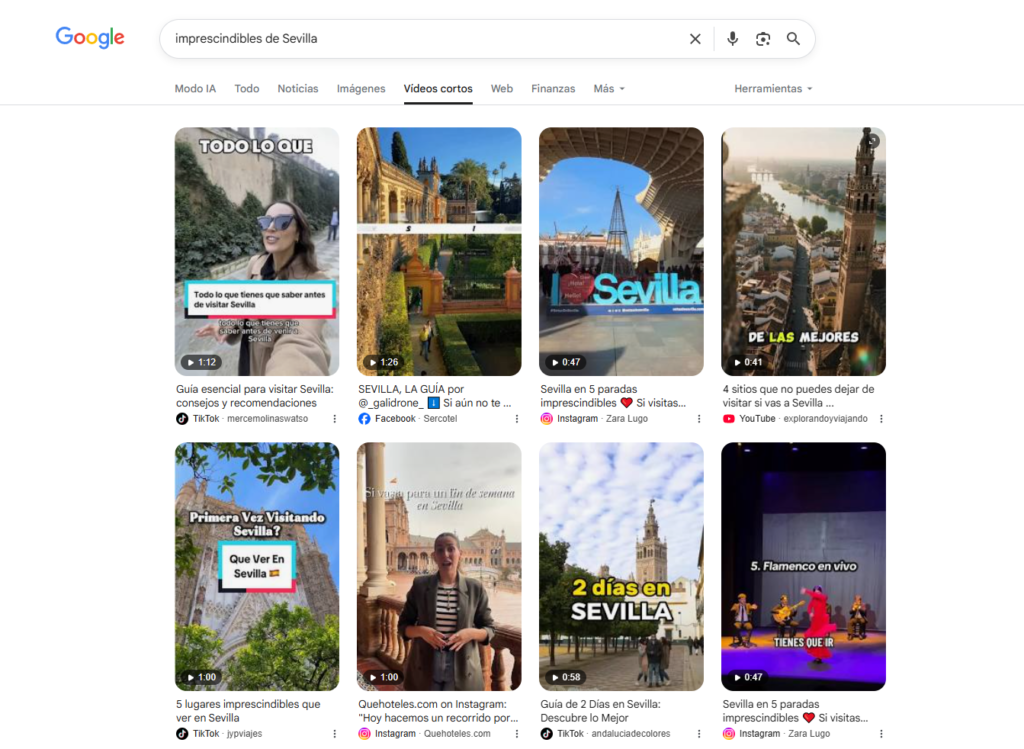Open the Web results tab
Viewport: 1024px width, 749px height.
click(x=502, y=89)
